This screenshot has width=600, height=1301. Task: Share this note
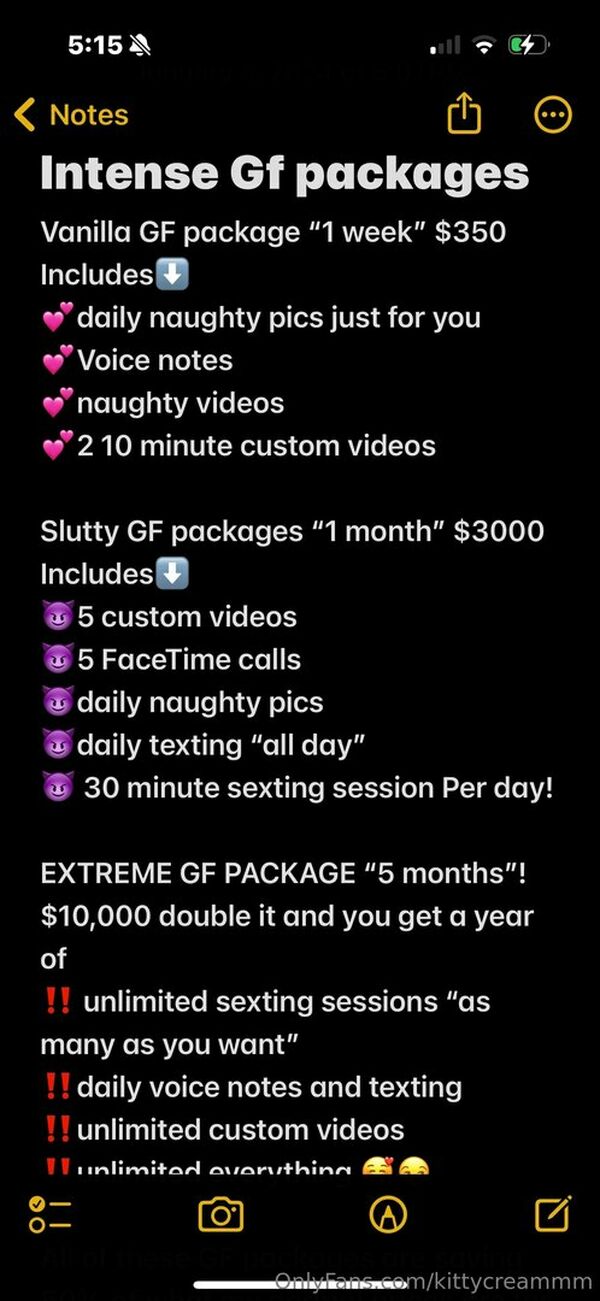(464, 114)
